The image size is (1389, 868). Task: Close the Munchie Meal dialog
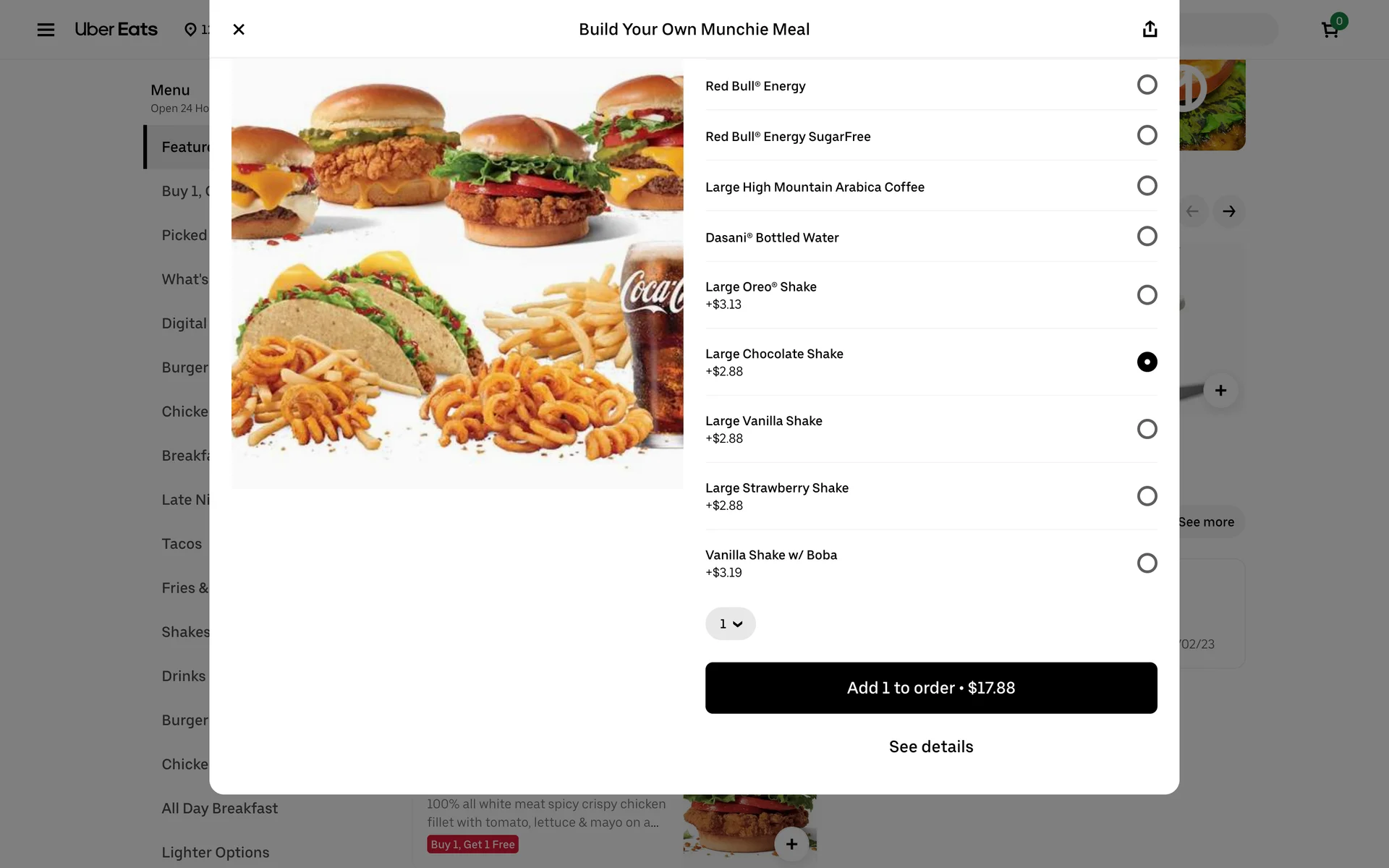(239, 30)
